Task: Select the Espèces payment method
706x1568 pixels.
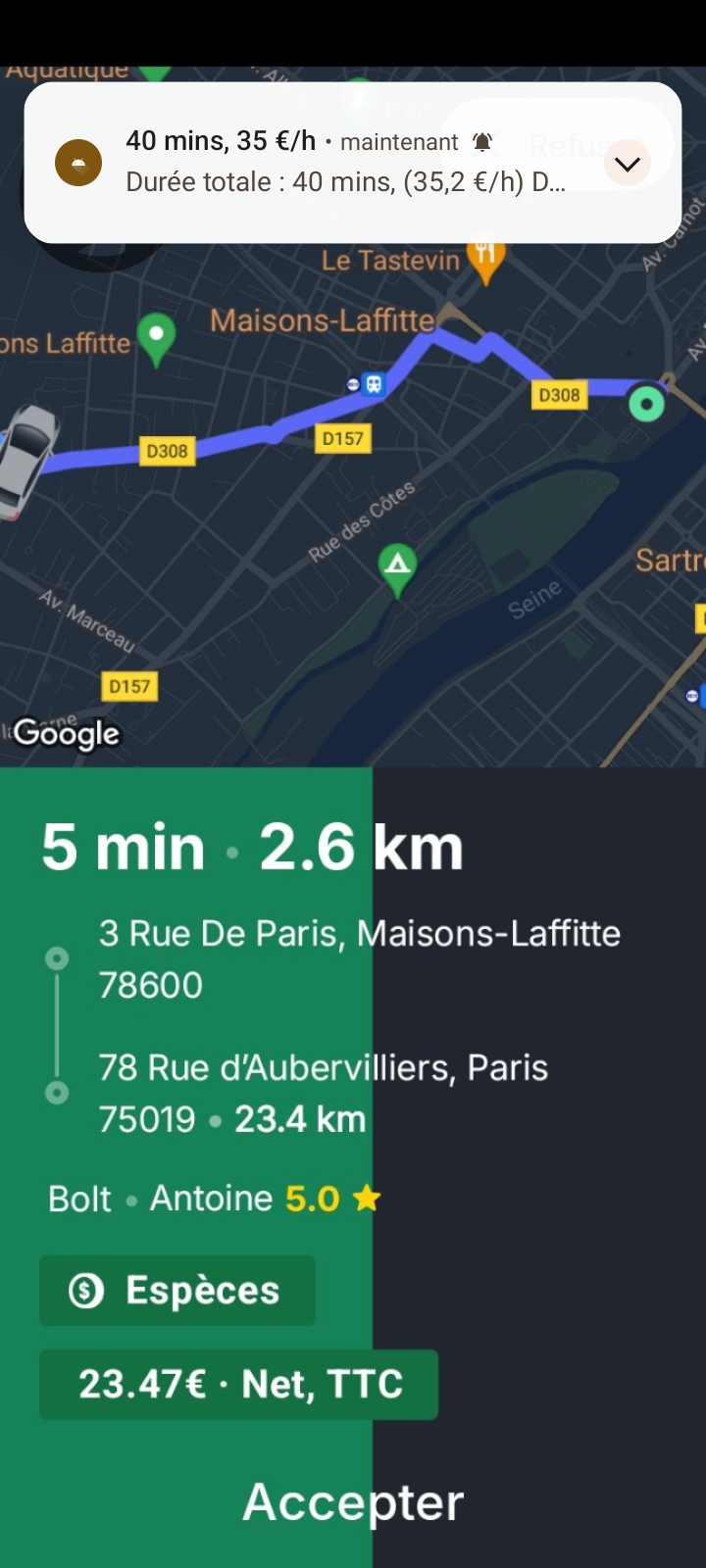Action: 176,1291
